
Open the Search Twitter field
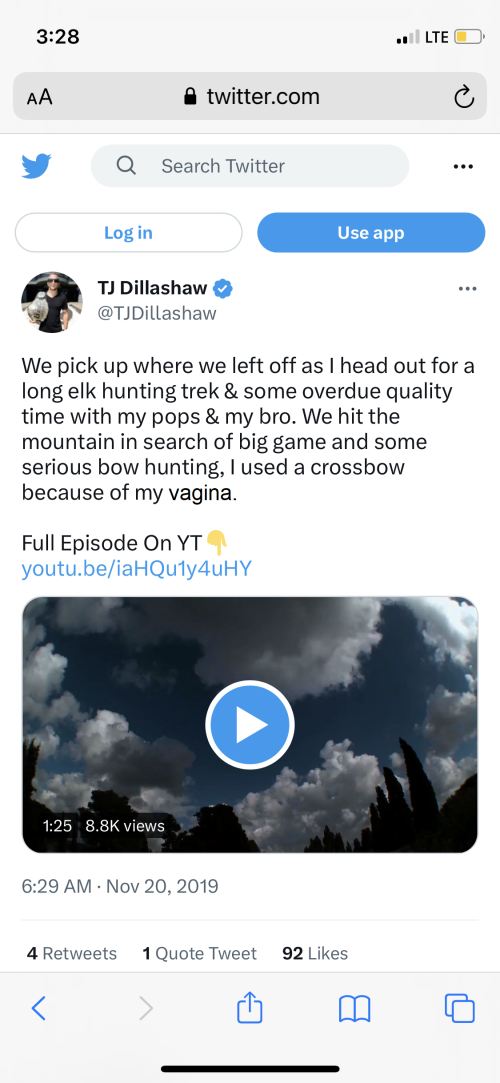[x=250, y=166]
